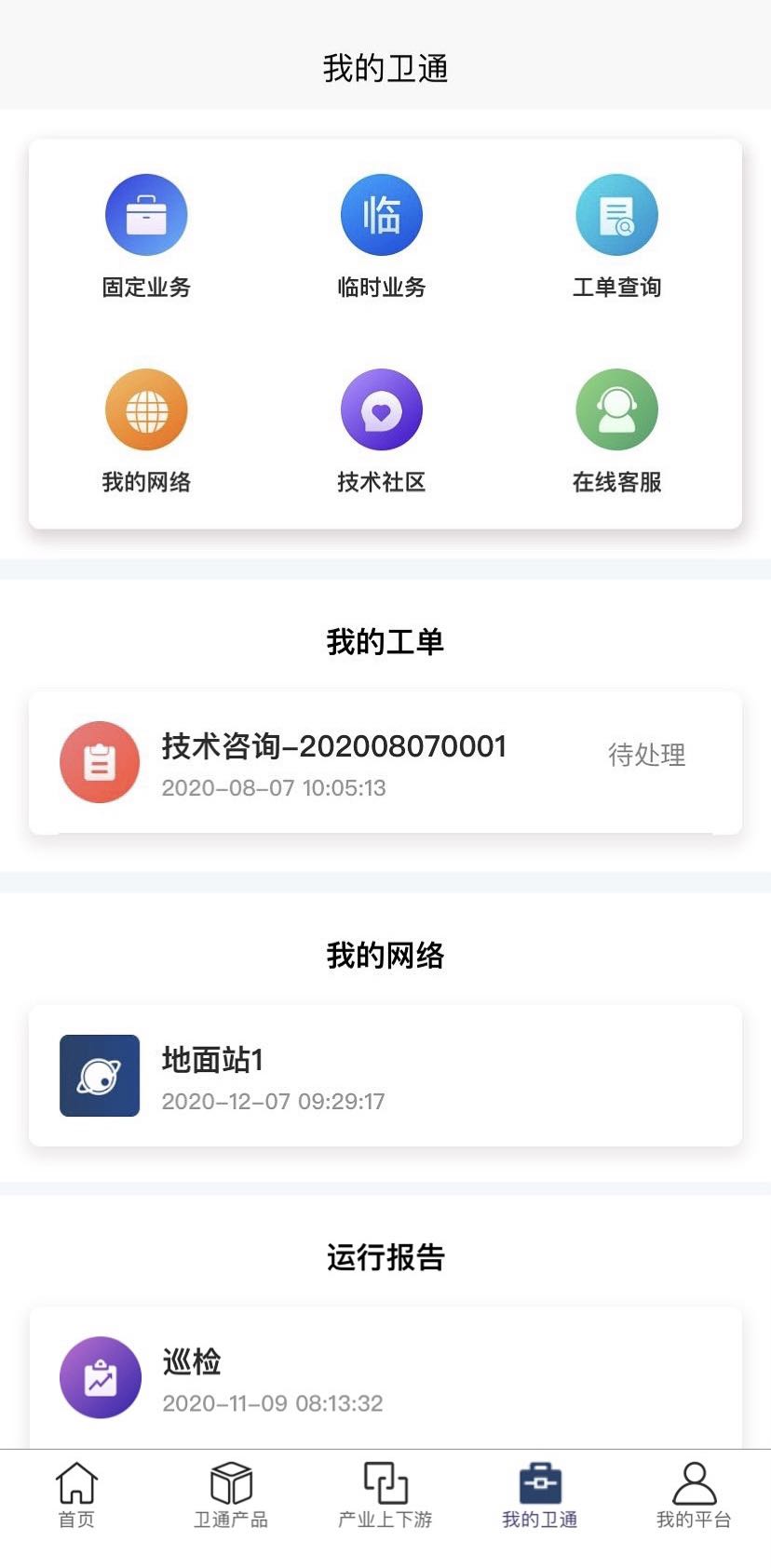Open work order 技术咨询-202008070001
The image size is (771, 1568).
coord(385,762)
